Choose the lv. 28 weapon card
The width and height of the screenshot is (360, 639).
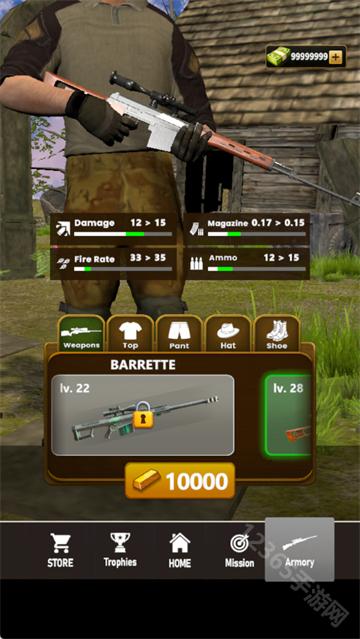click(288, 415)
